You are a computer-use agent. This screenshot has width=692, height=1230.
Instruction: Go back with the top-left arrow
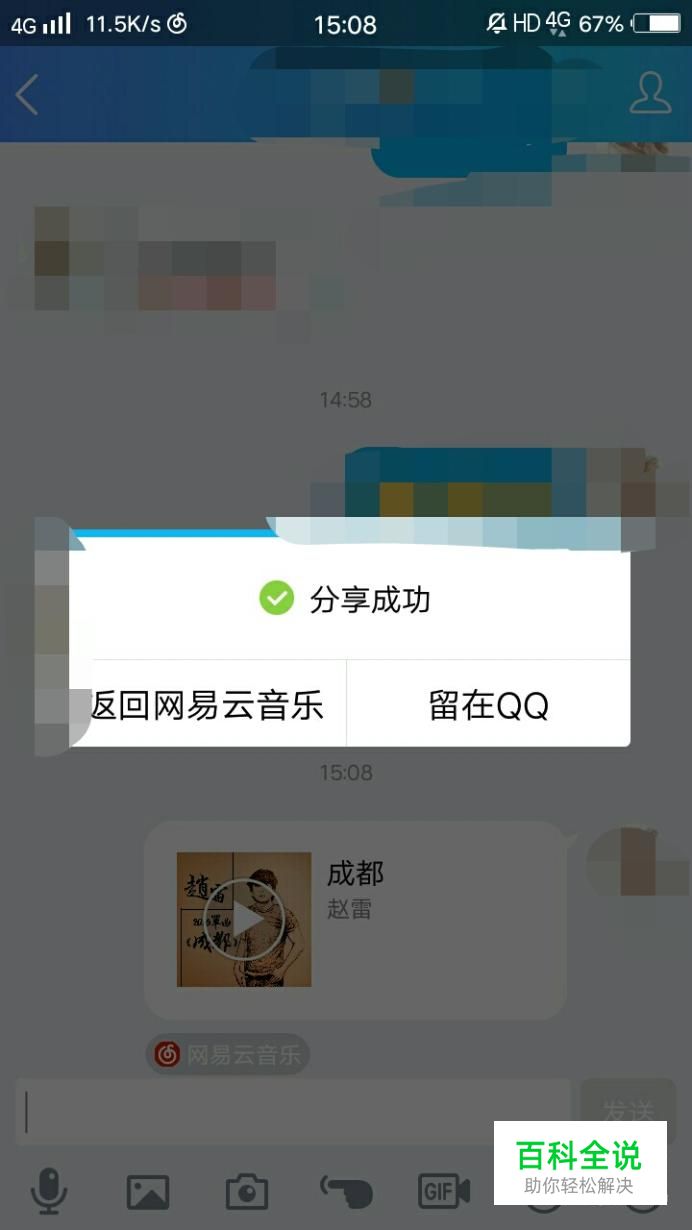(27, 95)
